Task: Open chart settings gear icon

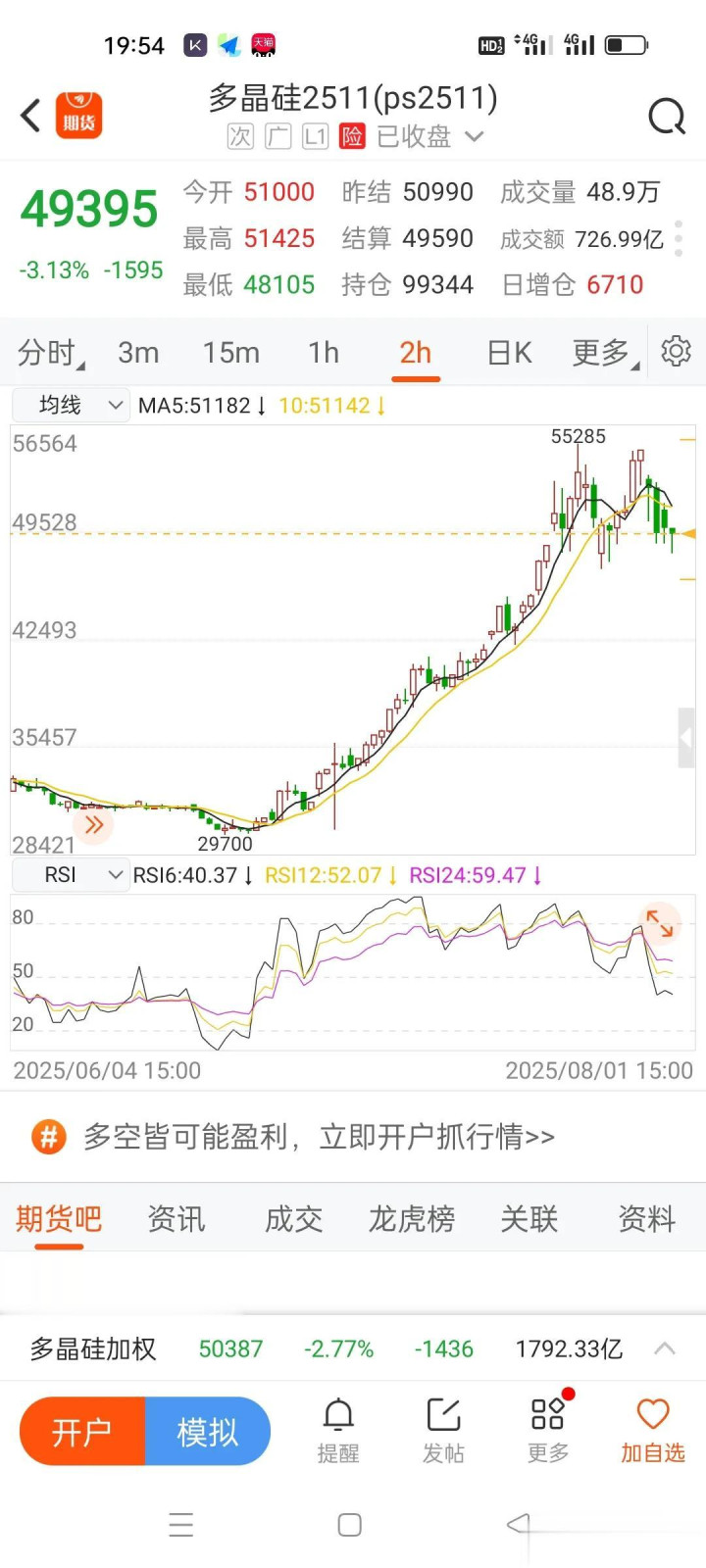Action: pyautogui.click(x=676, y=351)
